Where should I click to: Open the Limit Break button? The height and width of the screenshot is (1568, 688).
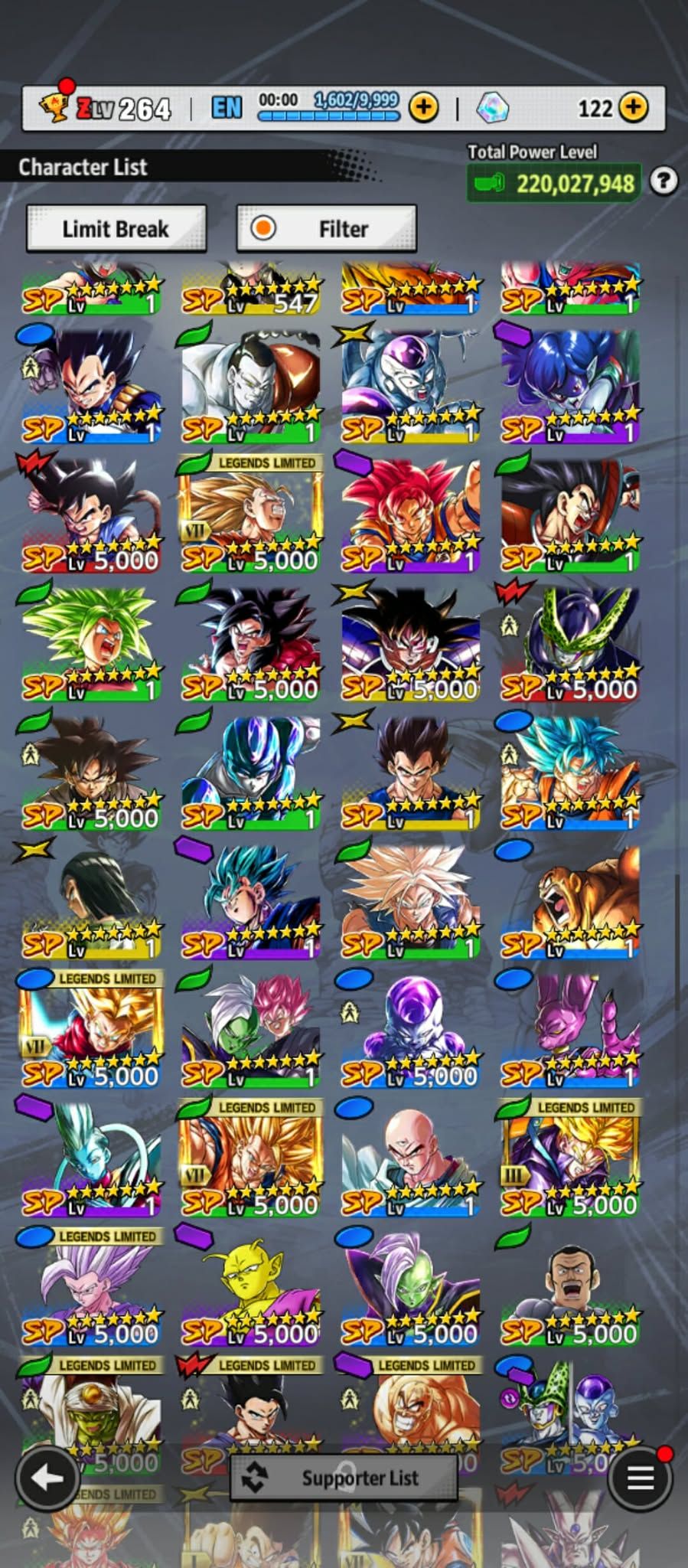(x=116, y=228)
